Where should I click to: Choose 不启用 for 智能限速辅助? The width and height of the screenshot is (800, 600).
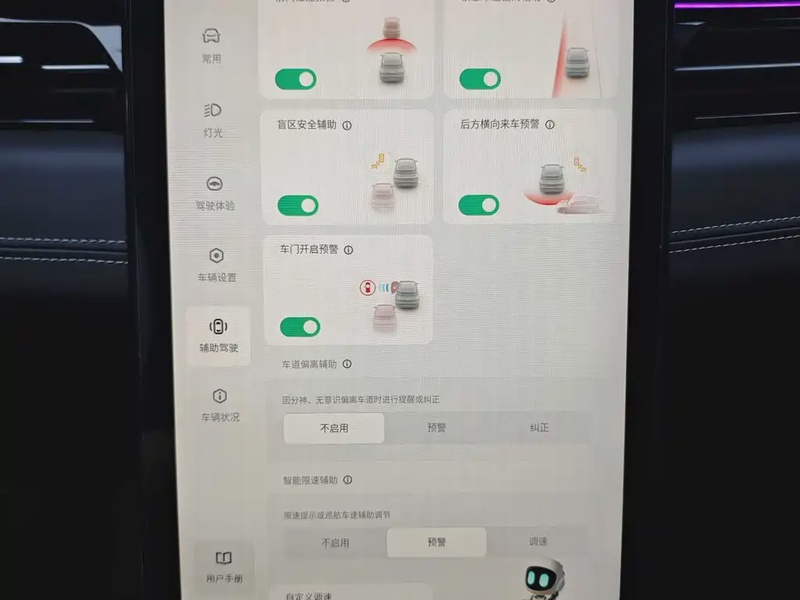pos(335,543)
